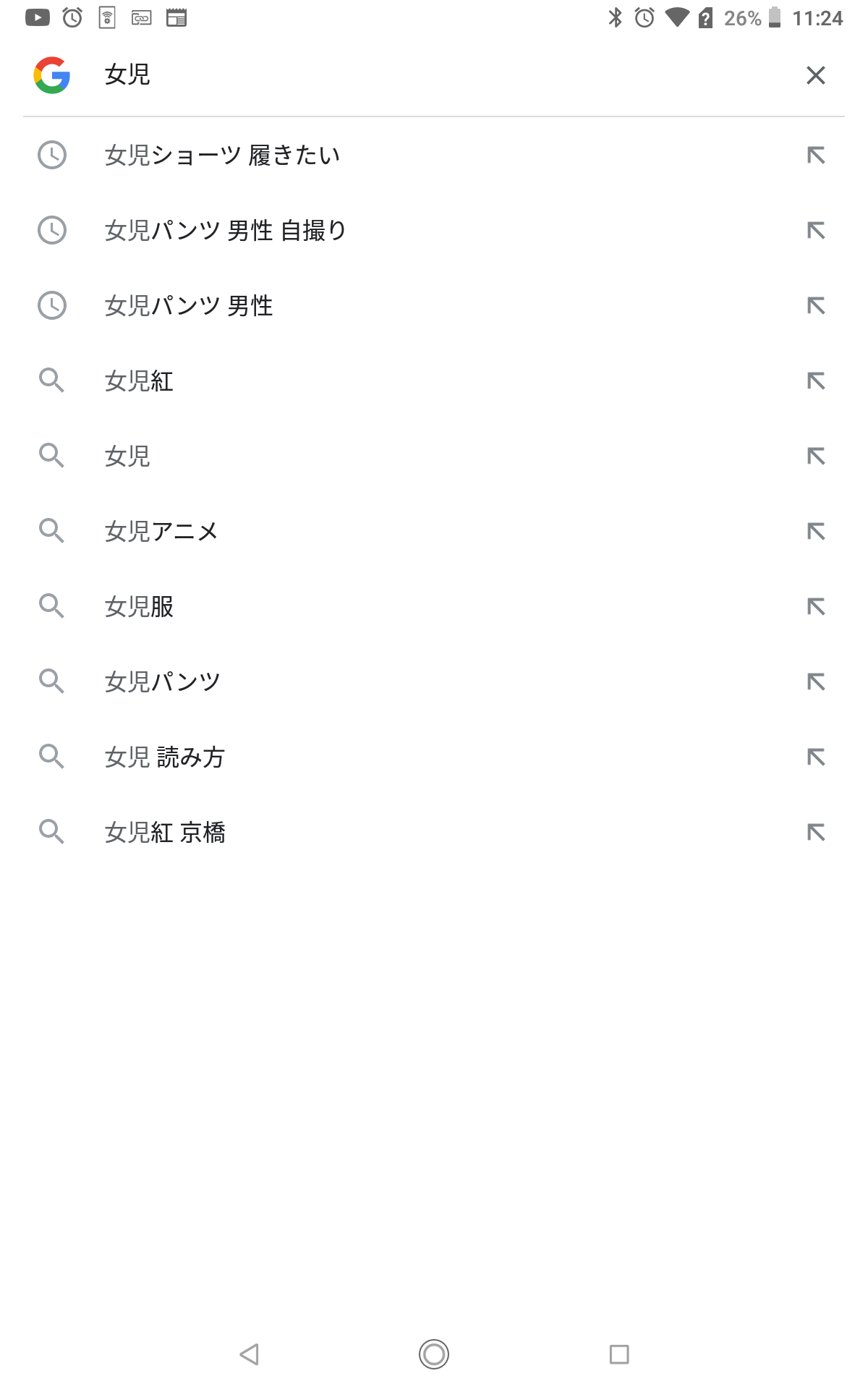The height and width of the screenshot is (1389, 868).
Task: Fill query using arrow next to 女児紅 京橋
Action: click(816, 832)
